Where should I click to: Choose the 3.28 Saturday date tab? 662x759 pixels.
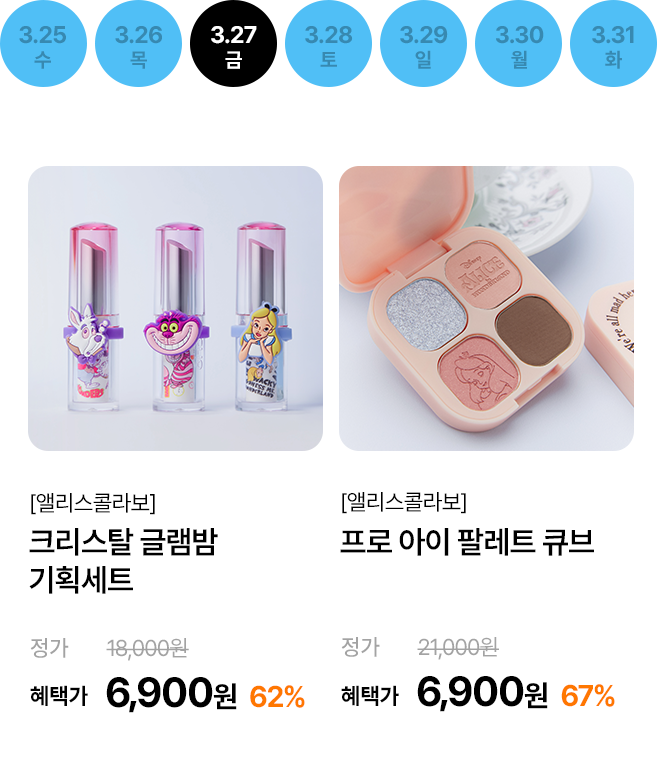[328, 46]
